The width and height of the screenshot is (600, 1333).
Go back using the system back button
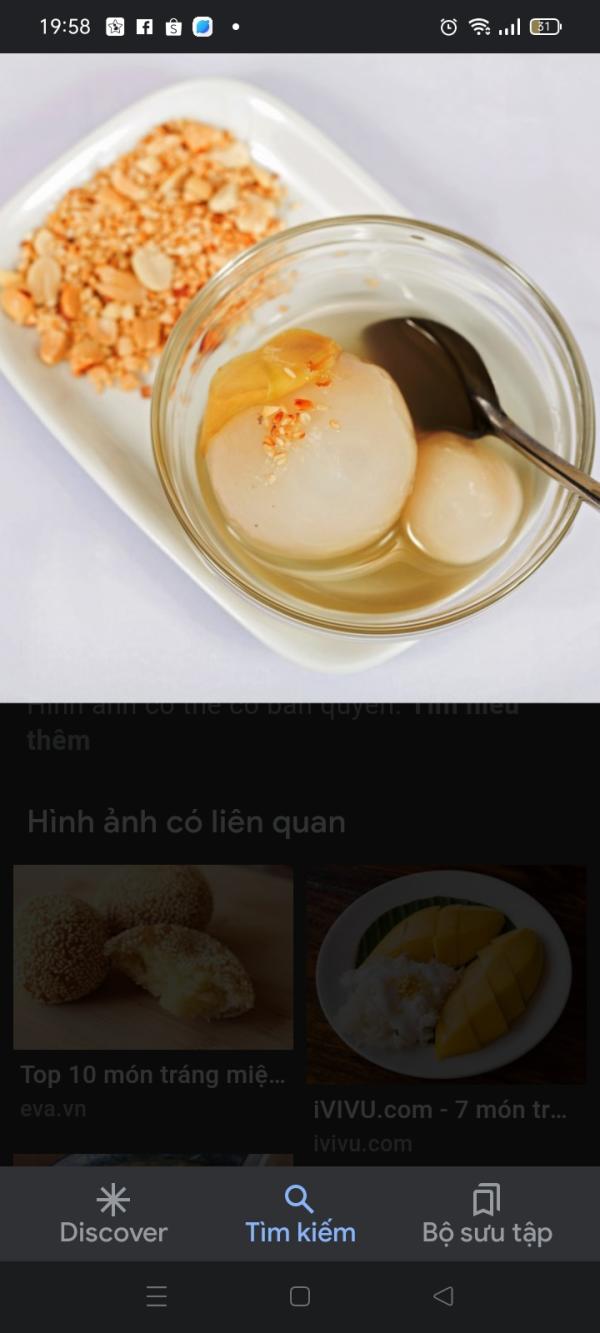pyautogui.click(x=443, y=1296)
